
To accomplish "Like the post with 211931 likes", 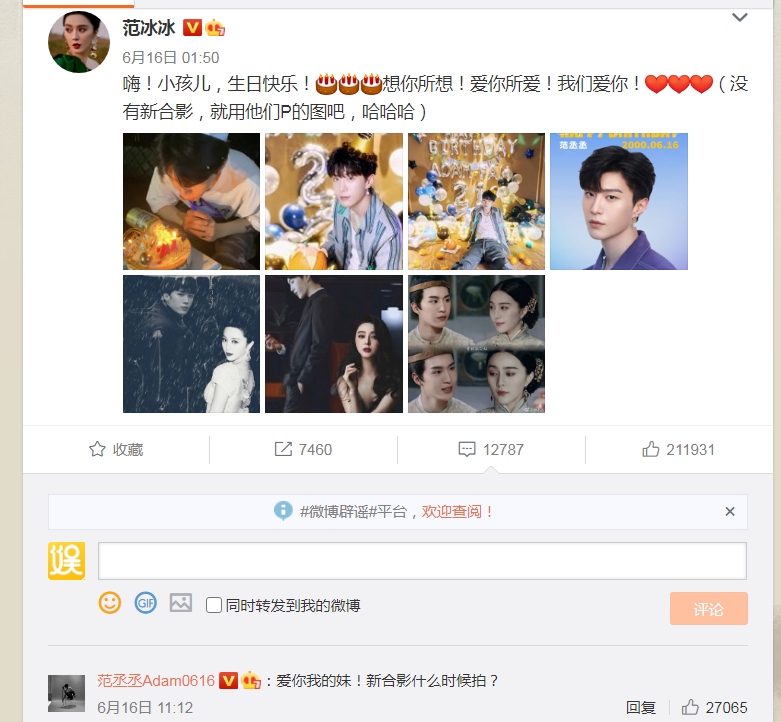I will [x=678, y=450].
